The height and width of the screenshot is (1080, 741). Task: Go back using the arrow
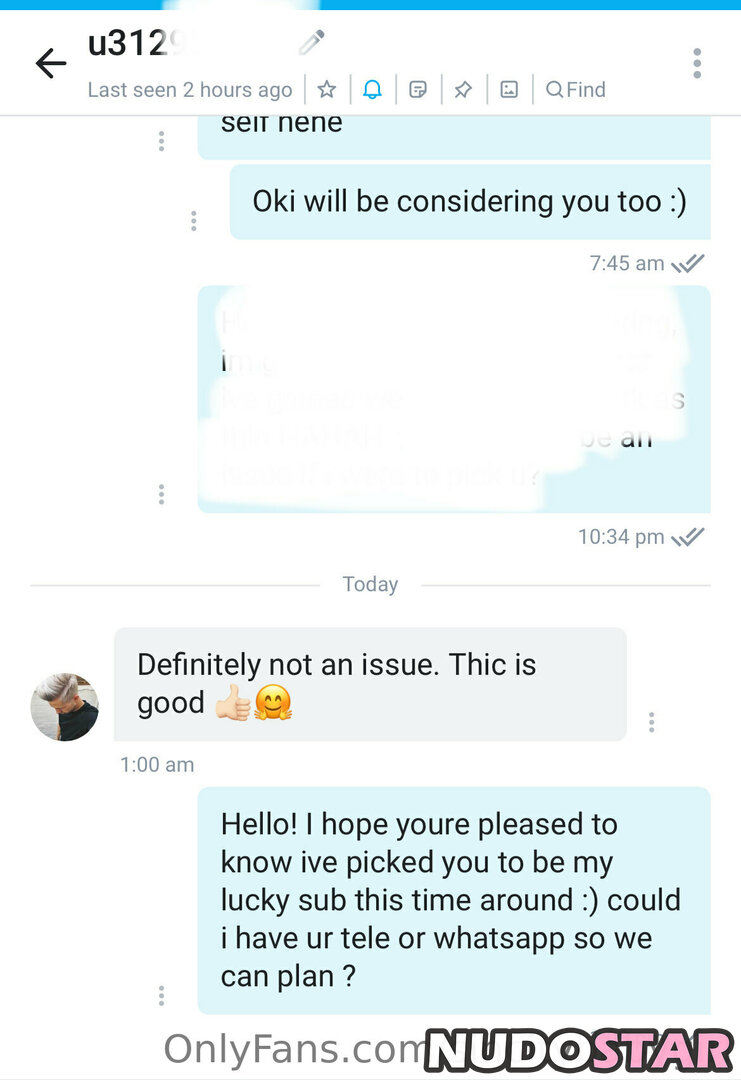(50, 64)
